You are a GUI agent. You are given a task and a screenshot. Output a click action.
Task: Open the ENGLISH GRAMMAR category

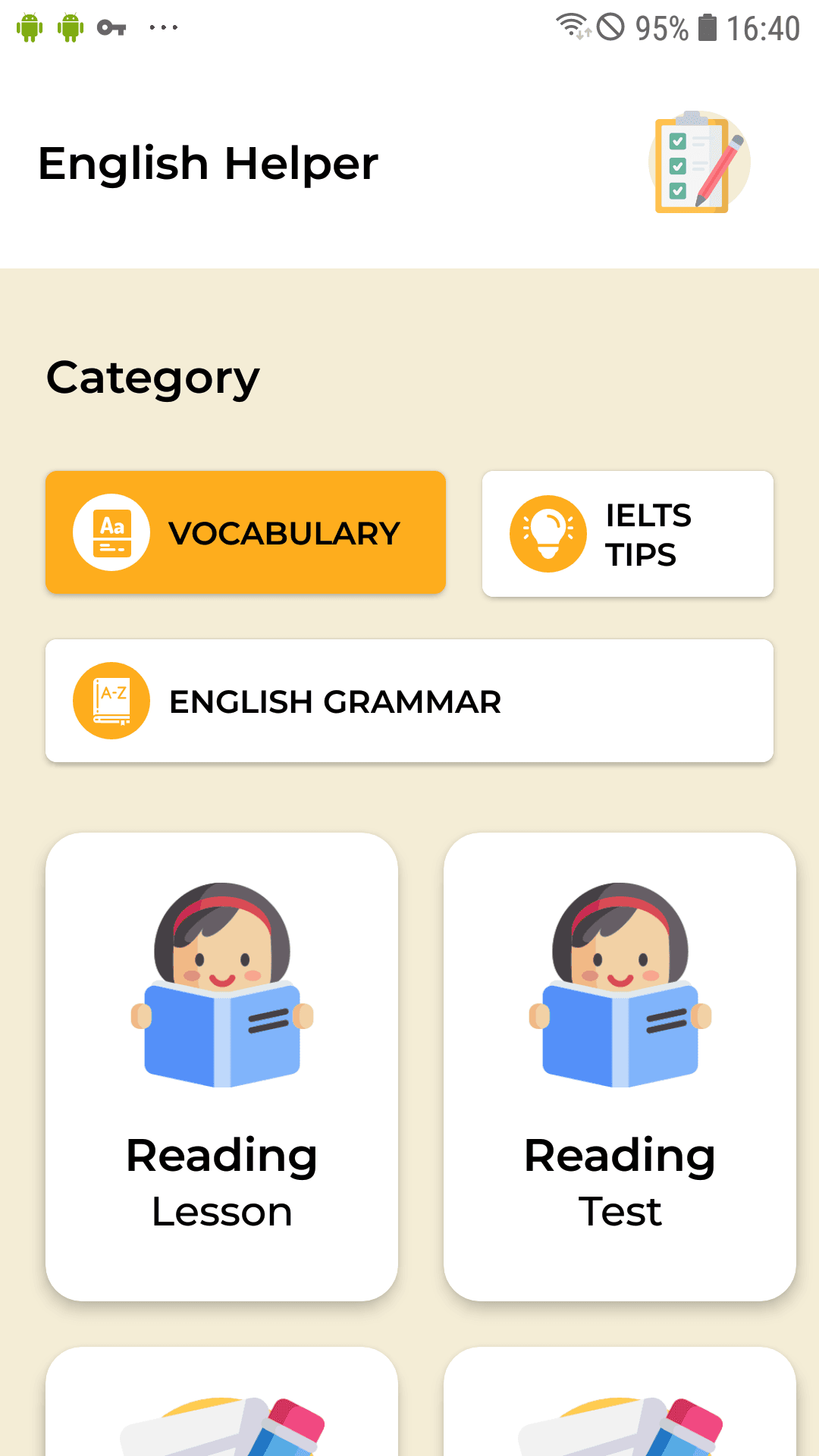click(x=409, y=700)
